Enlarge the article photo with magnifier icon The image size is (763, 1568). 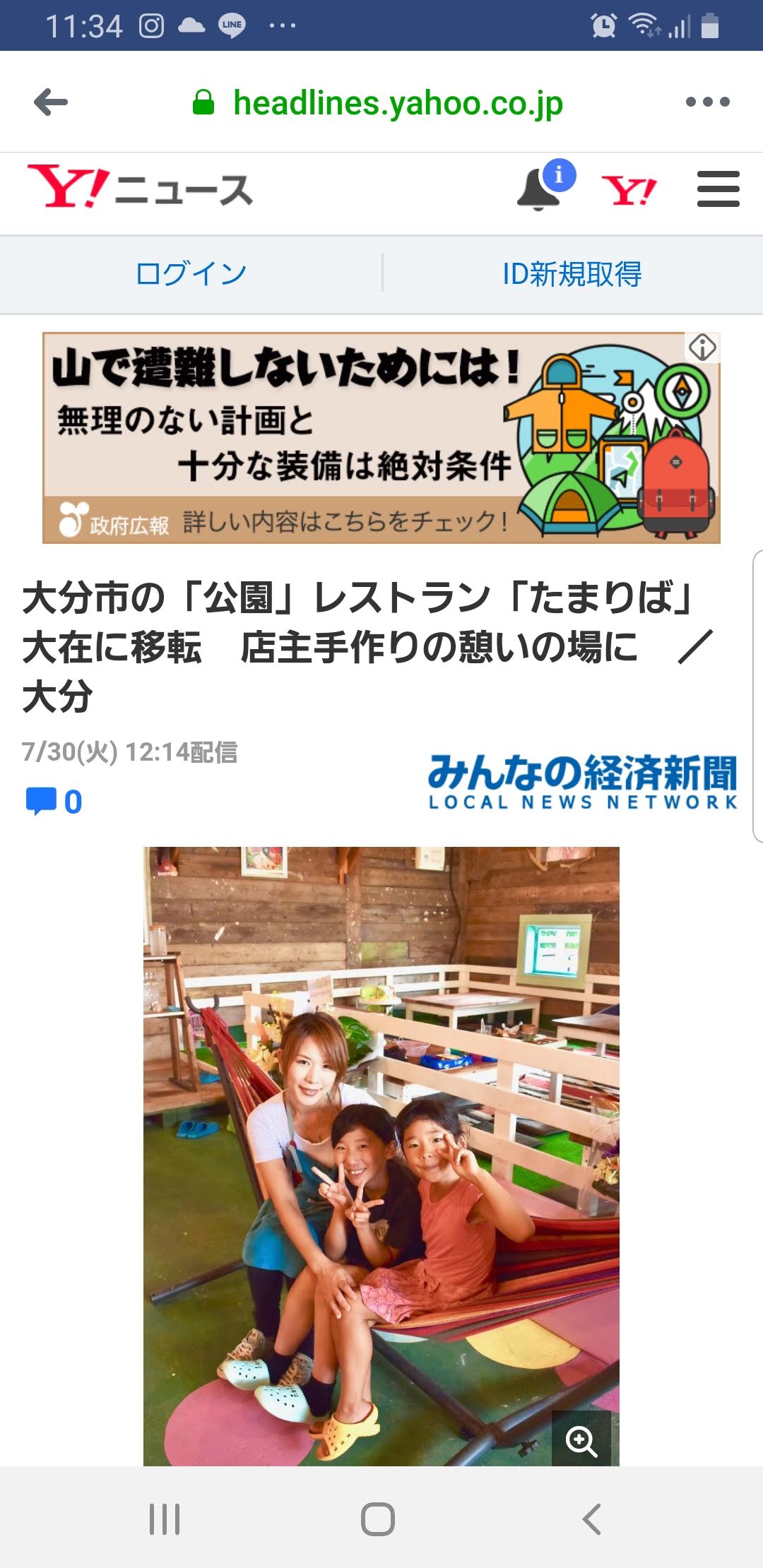pyautogui.click(x=581, y=1441)
